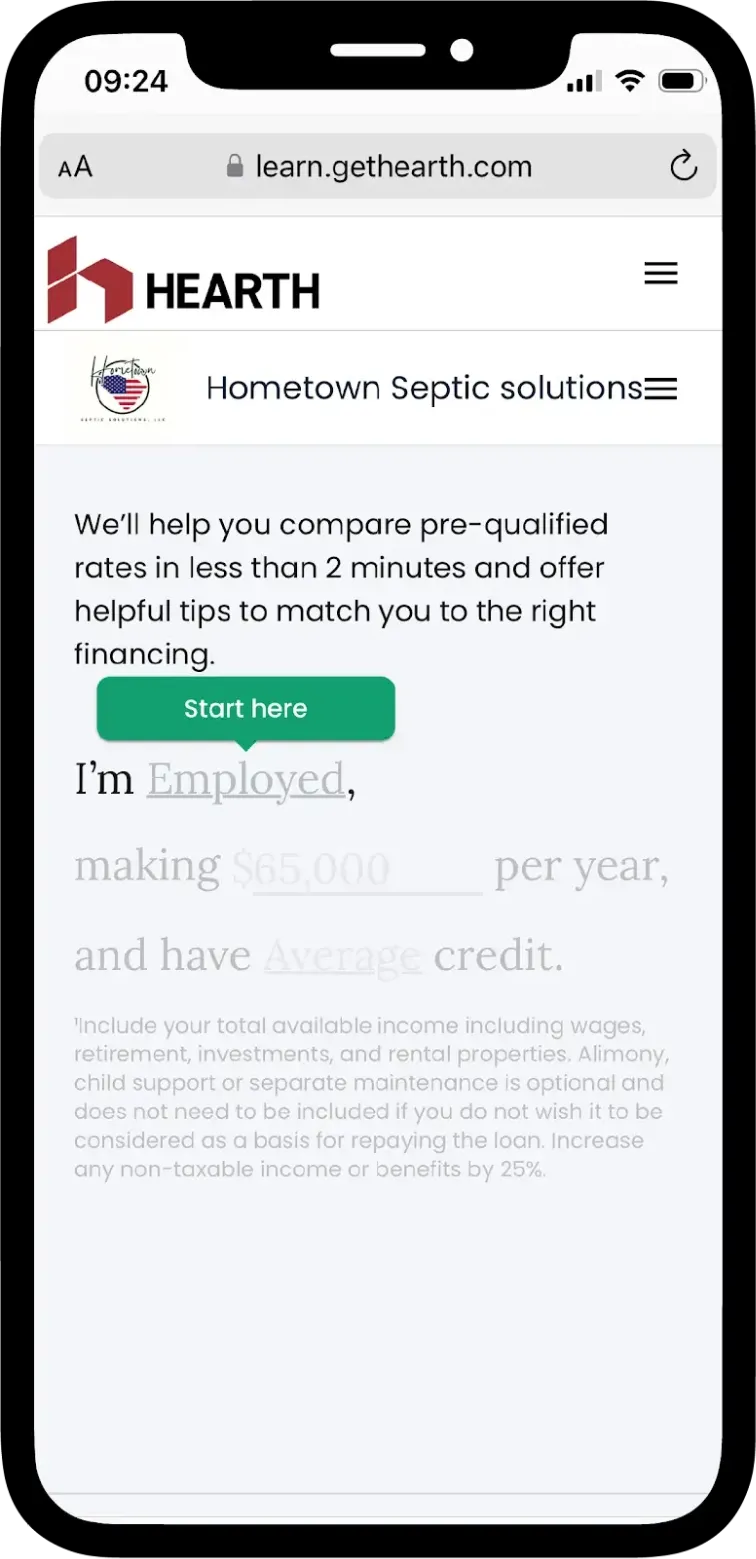The height and width of the screenshot is (1559, 756).
Task: Change the Average credit selection
Action: [342, 957]
